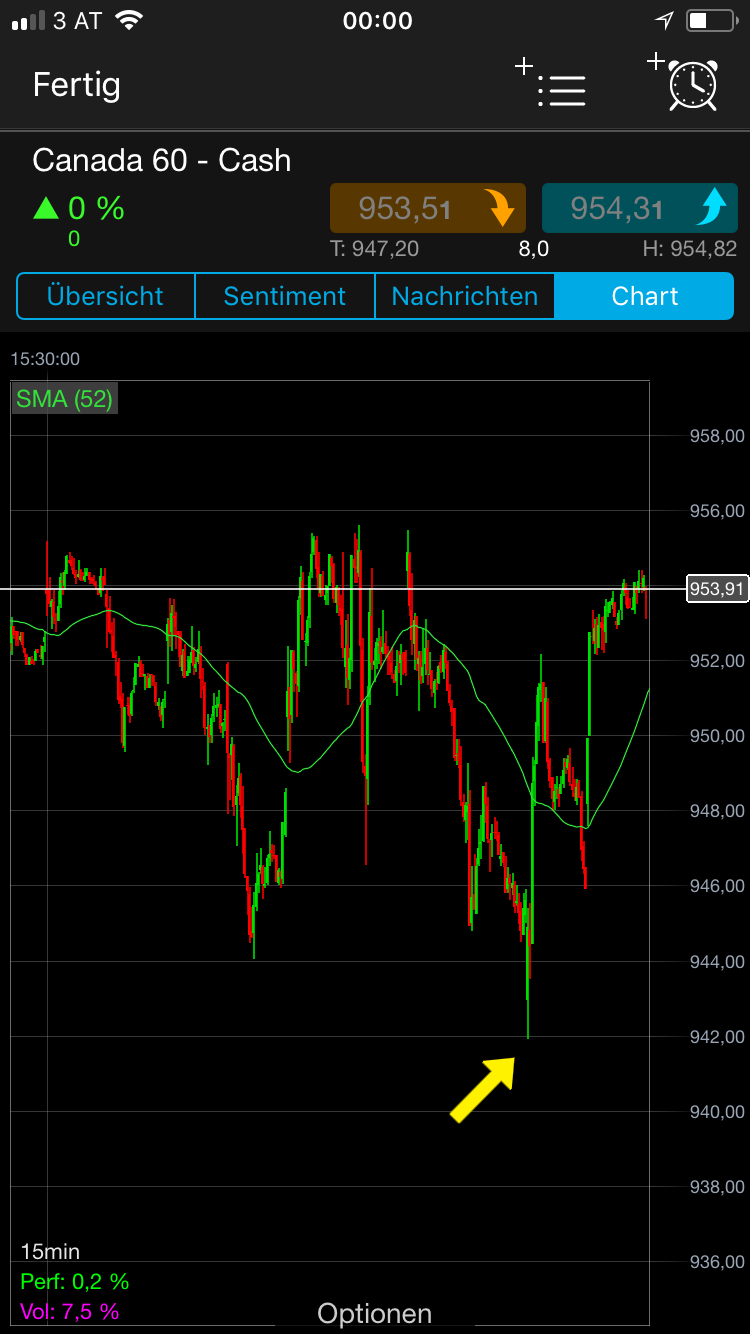Open the watchlist via the list icon
This screenshot has width=750, height=1334.
tap(561, 89)
